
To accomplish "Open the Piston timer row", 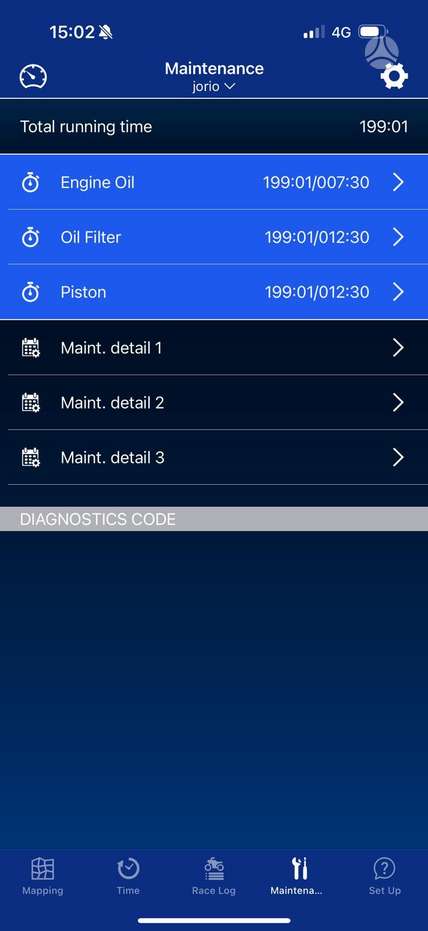I will coord(214,292).
